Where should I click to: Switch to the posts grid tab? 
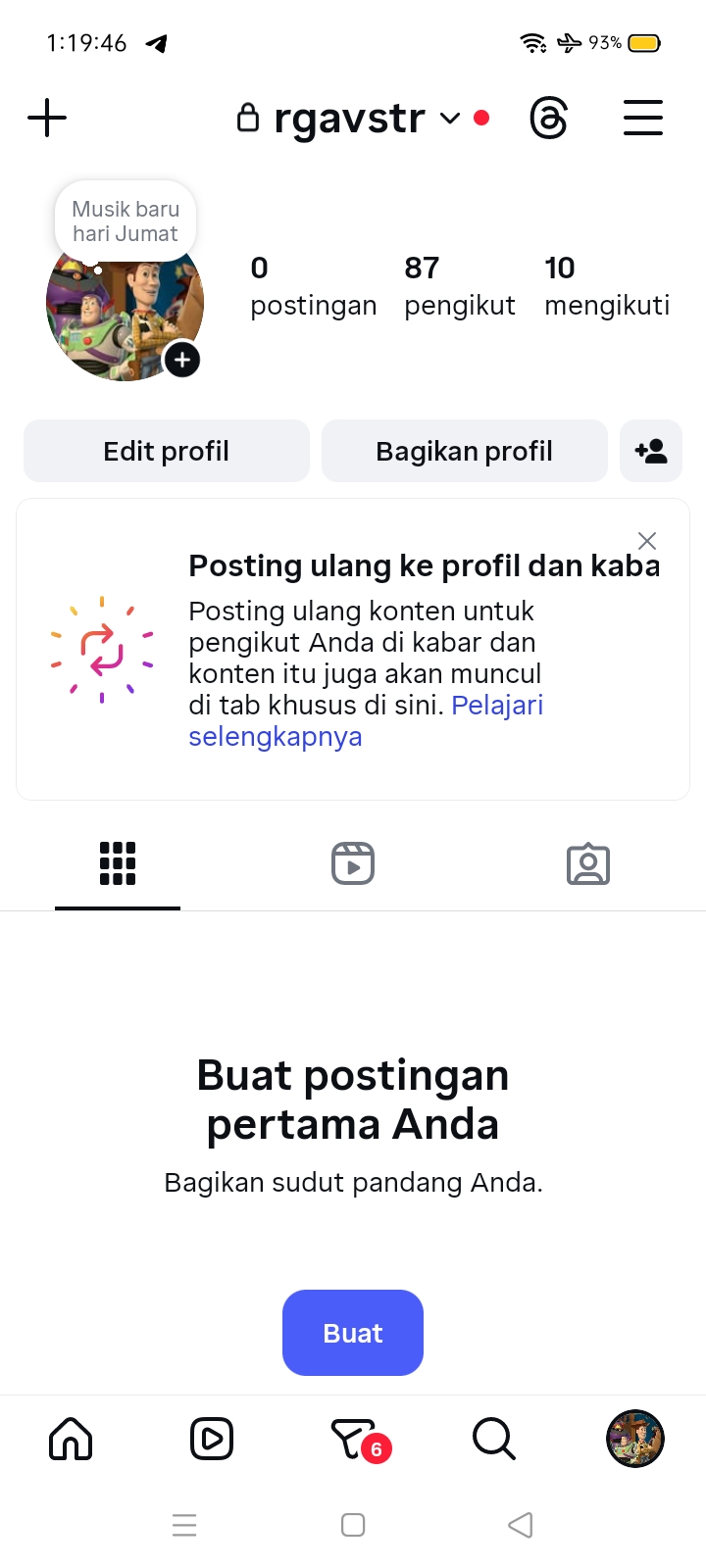coord(118,863)
